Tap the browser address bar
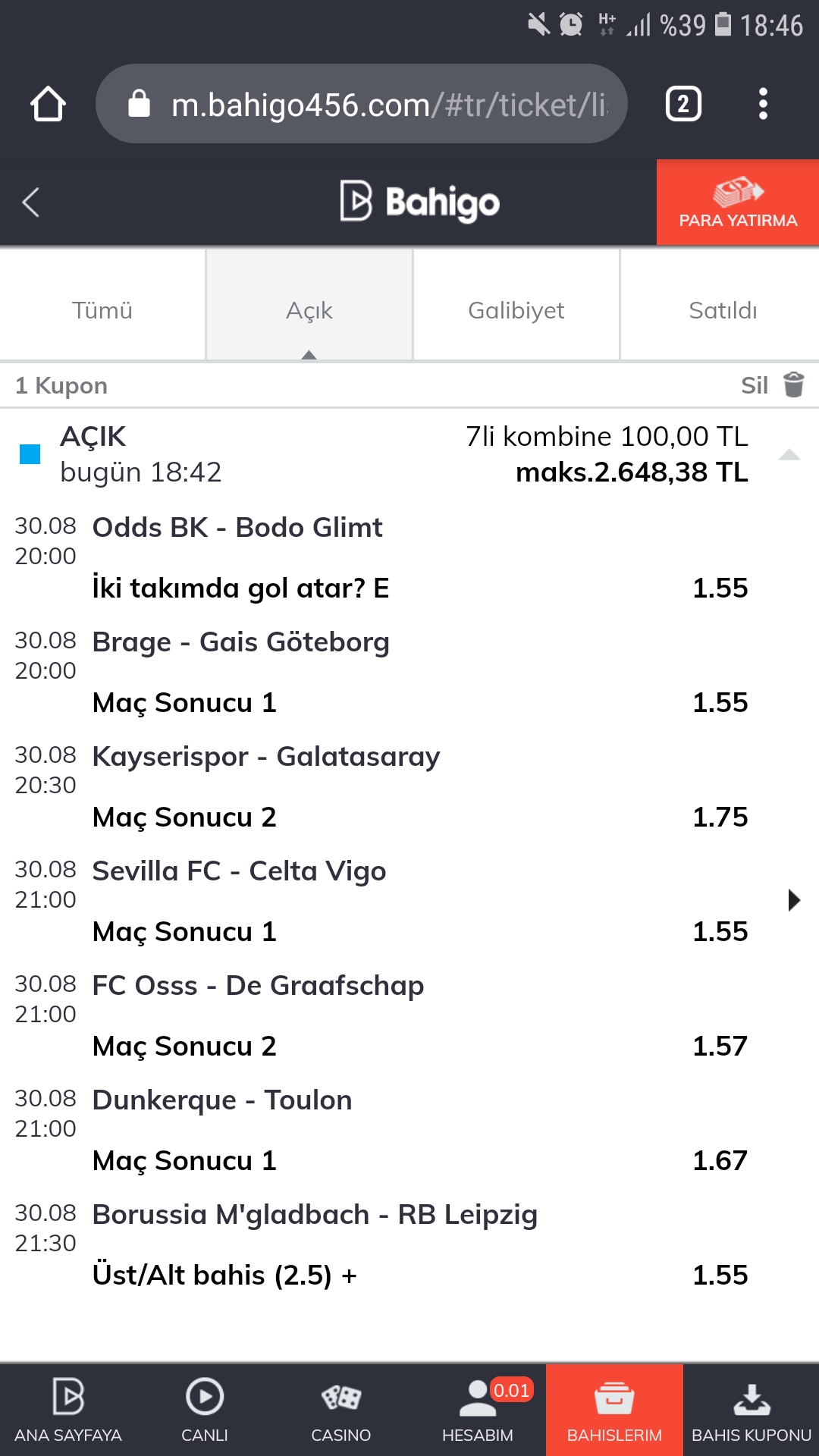 pos(362,104)
